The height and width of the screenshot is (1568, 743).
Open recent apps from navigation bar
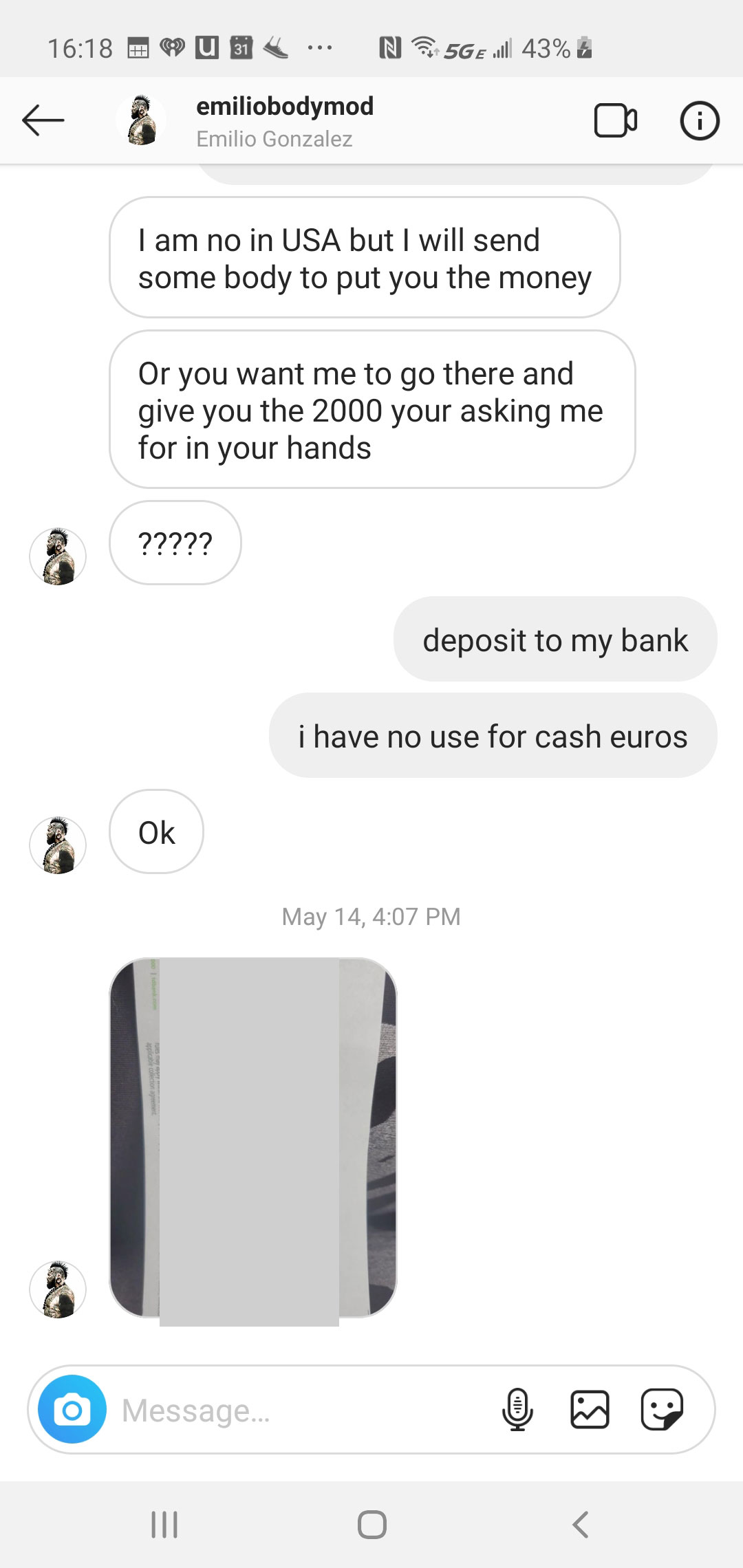point(164,1525)
